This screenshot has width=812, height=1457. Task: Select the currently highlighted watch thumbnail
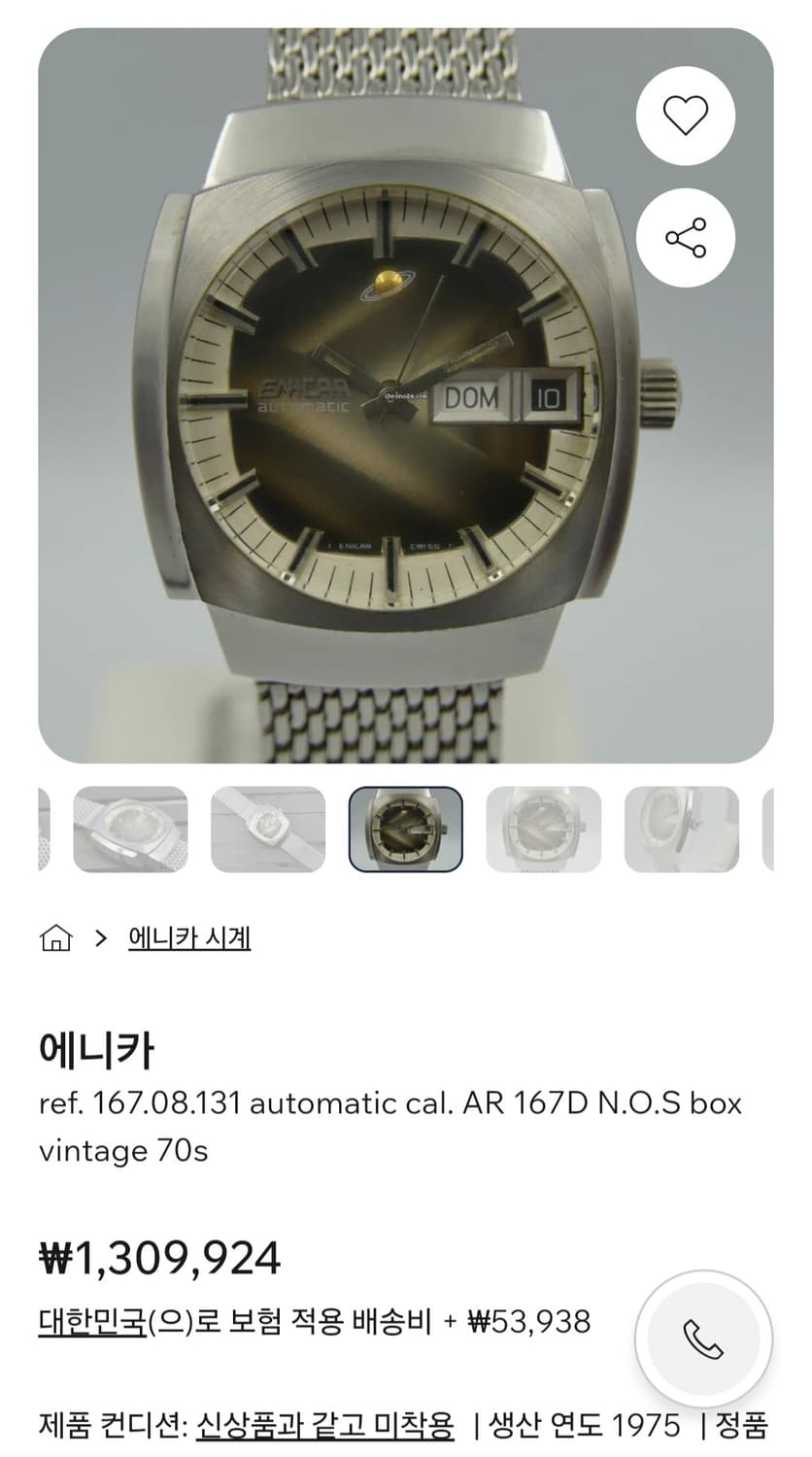click(406, 830)
